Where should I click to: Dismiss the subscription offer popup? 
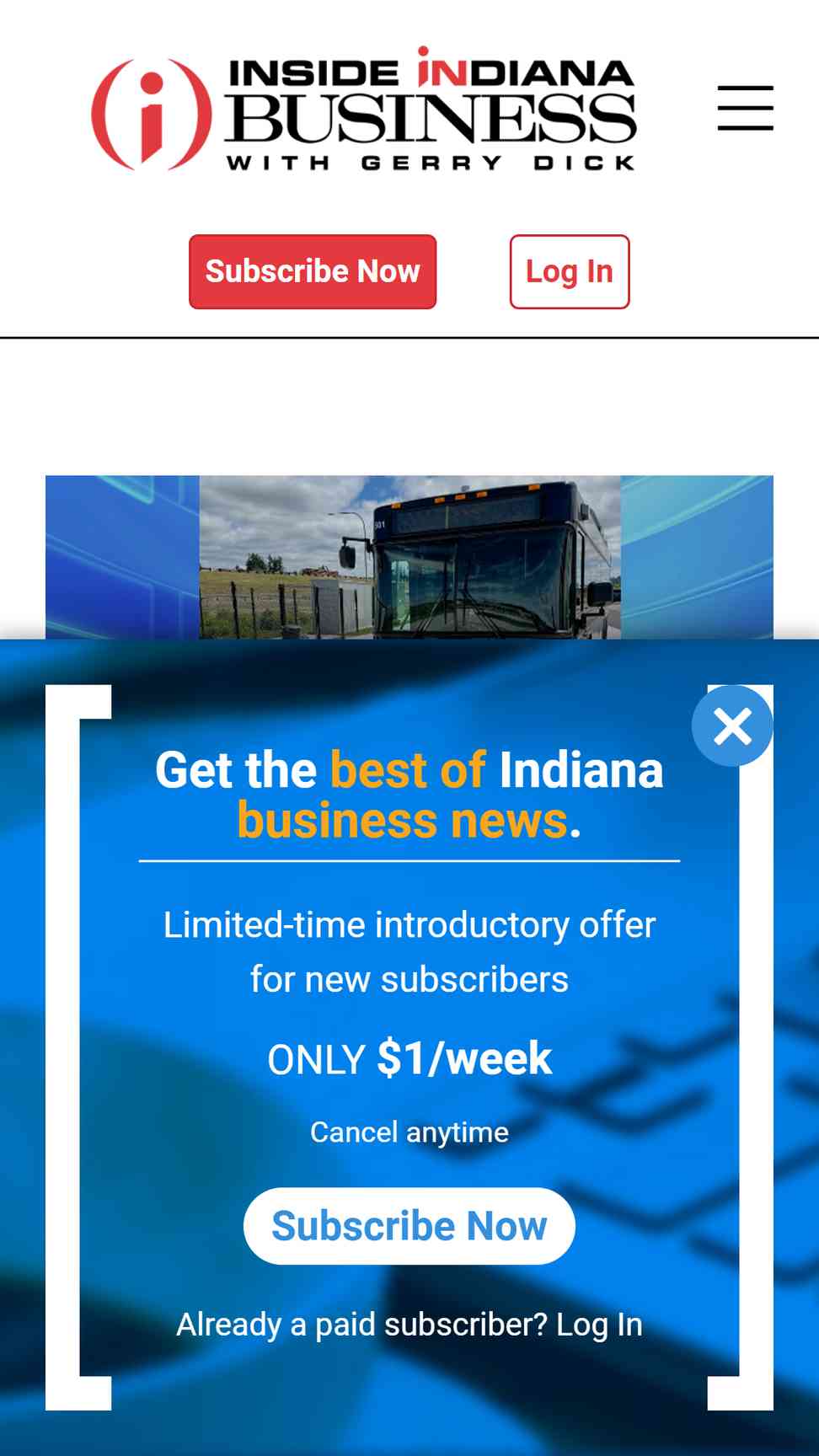tap(732, 725)
